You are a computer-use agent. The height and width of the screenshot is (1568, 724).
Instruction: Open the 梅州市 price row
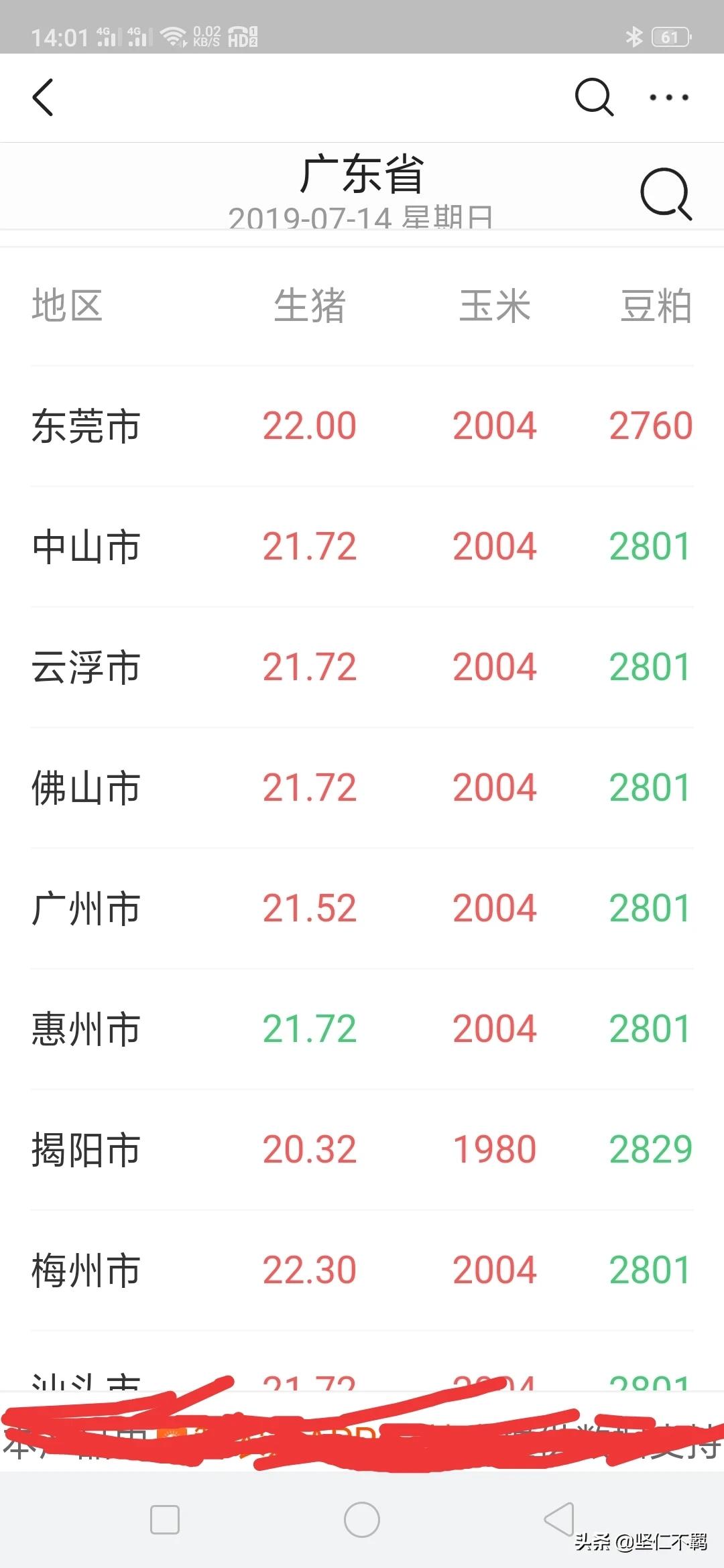click(362, 1270)
